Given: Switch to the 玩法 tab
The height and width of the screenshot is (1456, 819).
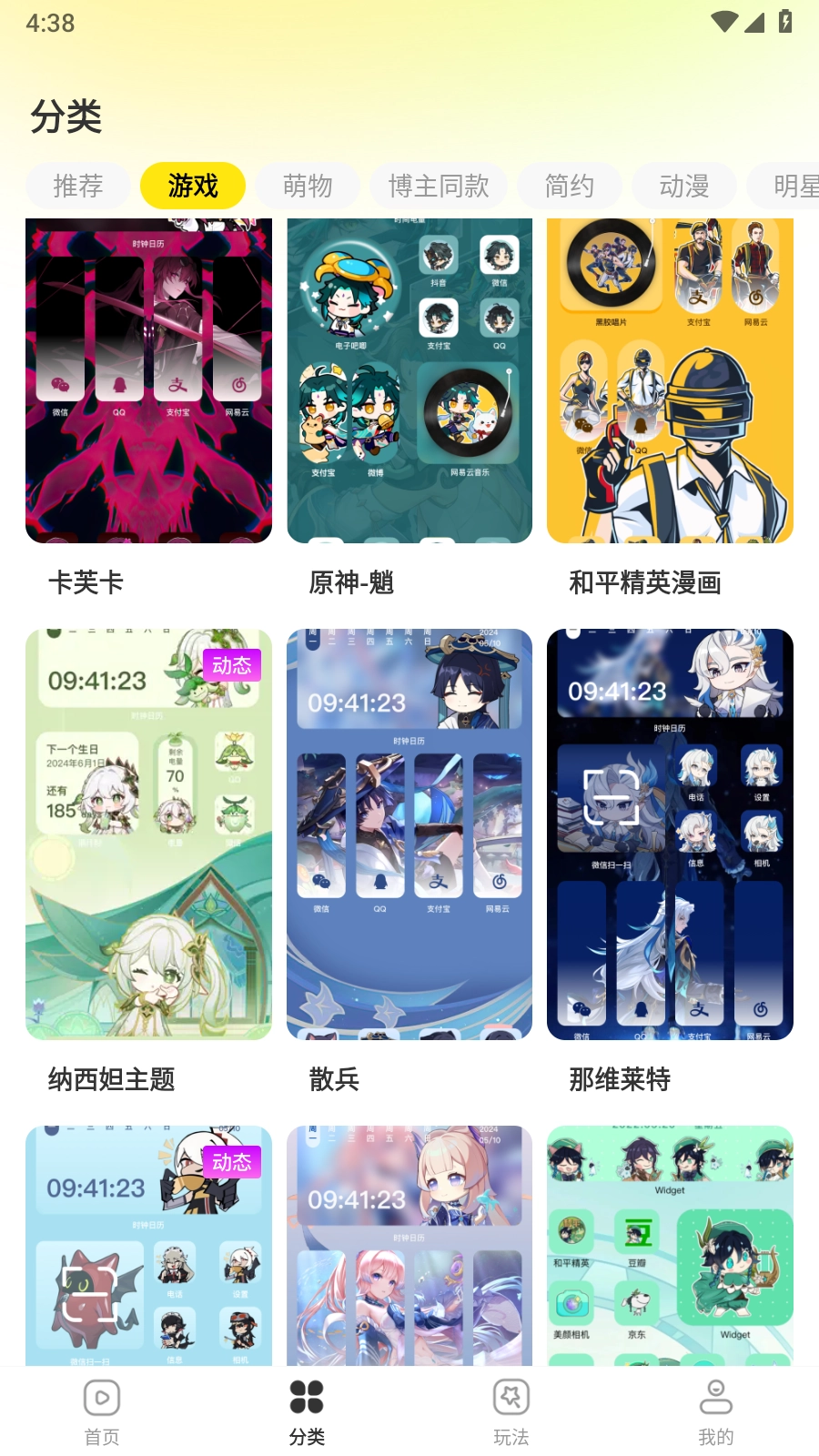Looking at the screenshot, I should pyautogui.click(x=511, y=1411).
